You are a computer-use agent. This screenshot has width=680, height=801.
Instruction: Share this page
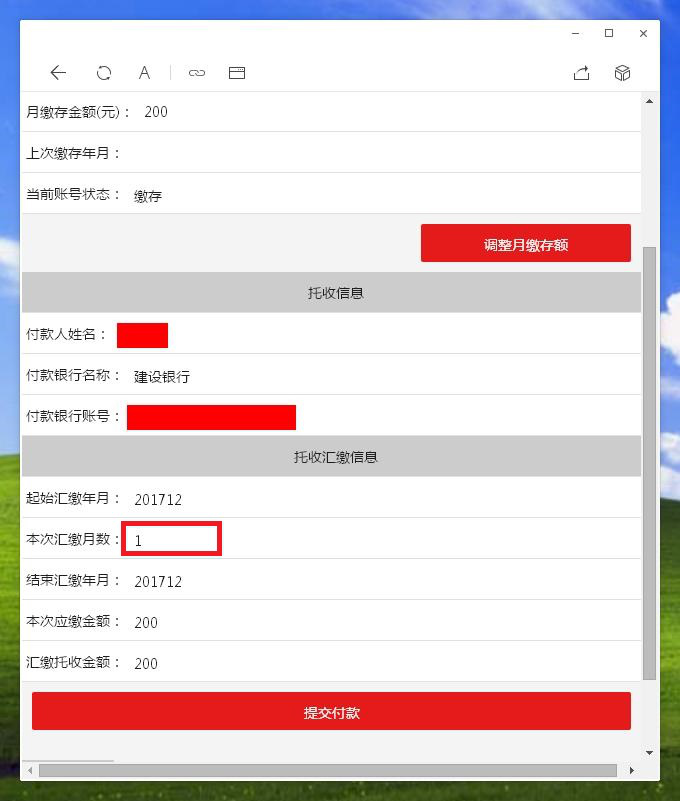[582, 73]
